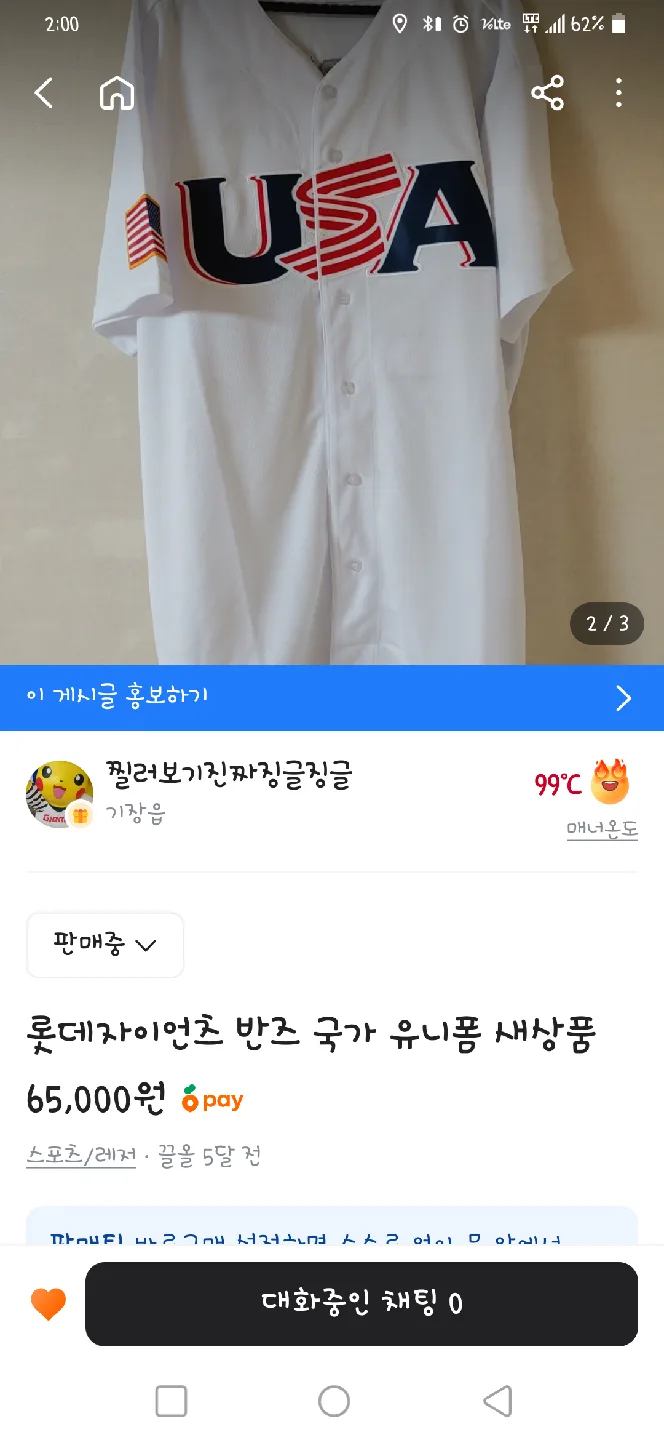
Task: Tap 이 게시글 홍보하기 banner
Action: [332, 697]
